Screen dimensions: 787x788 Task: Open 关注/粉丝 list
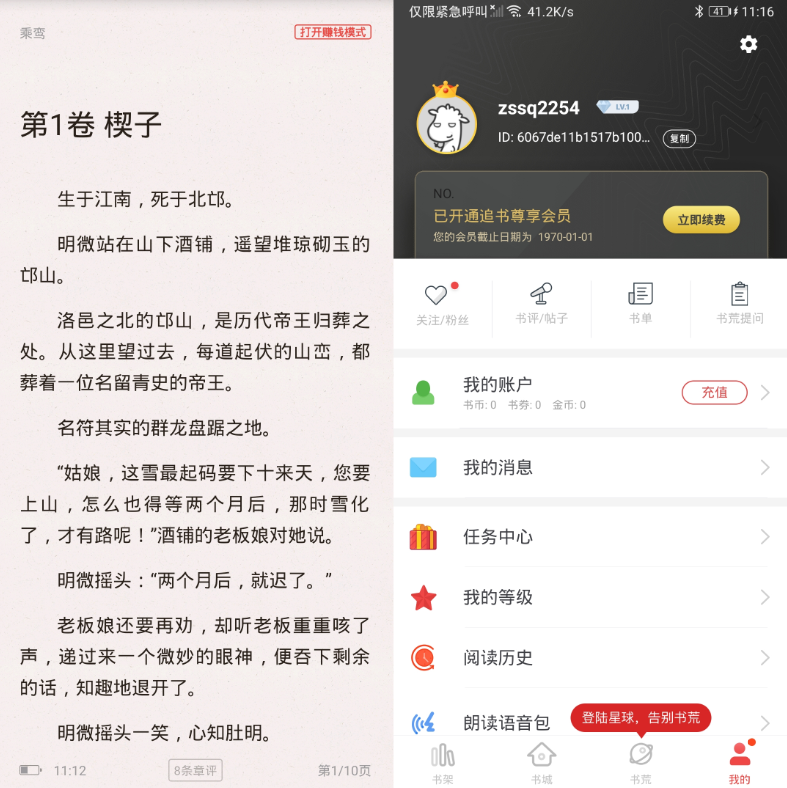(442, 304)
